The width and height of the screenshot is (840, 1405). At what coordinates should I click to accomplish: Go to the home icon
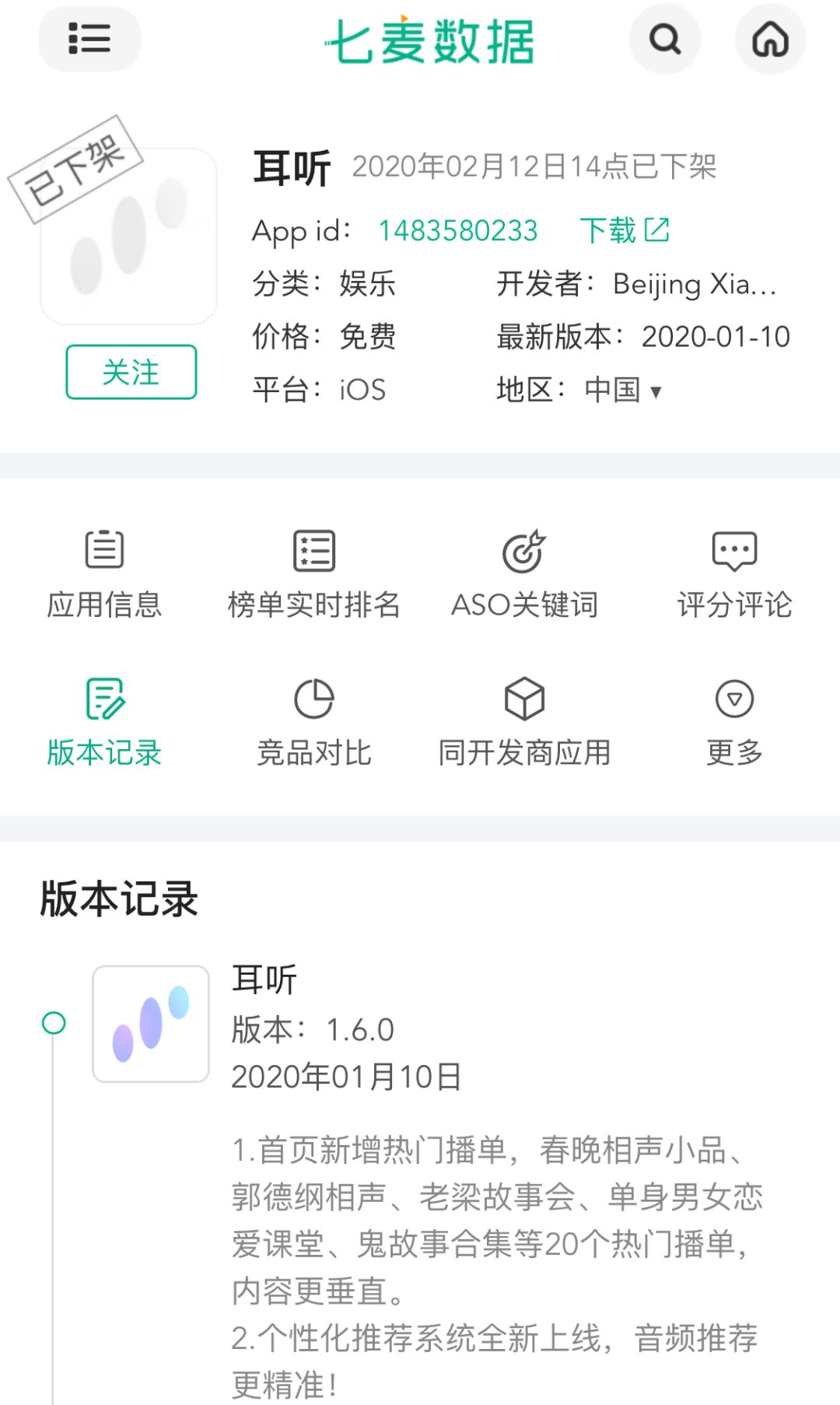[x=770, y=39]
